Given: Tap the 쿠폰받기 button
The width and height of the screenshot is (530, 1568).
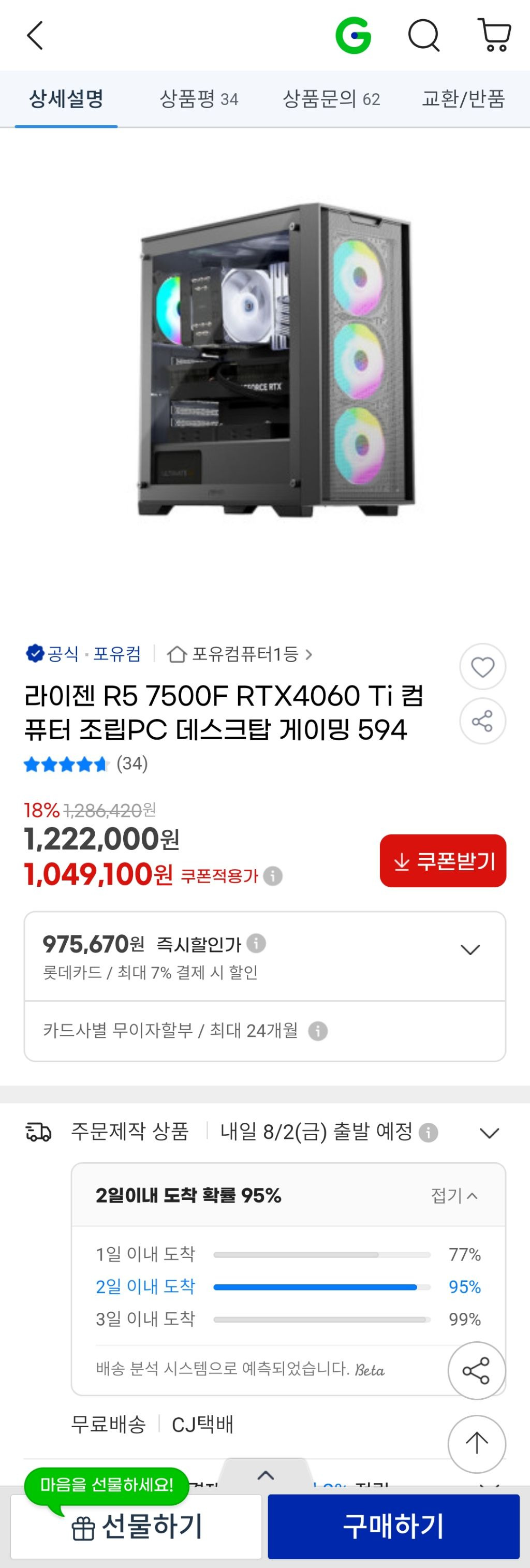Looking at the screenshot, I should tap(443, 861).
